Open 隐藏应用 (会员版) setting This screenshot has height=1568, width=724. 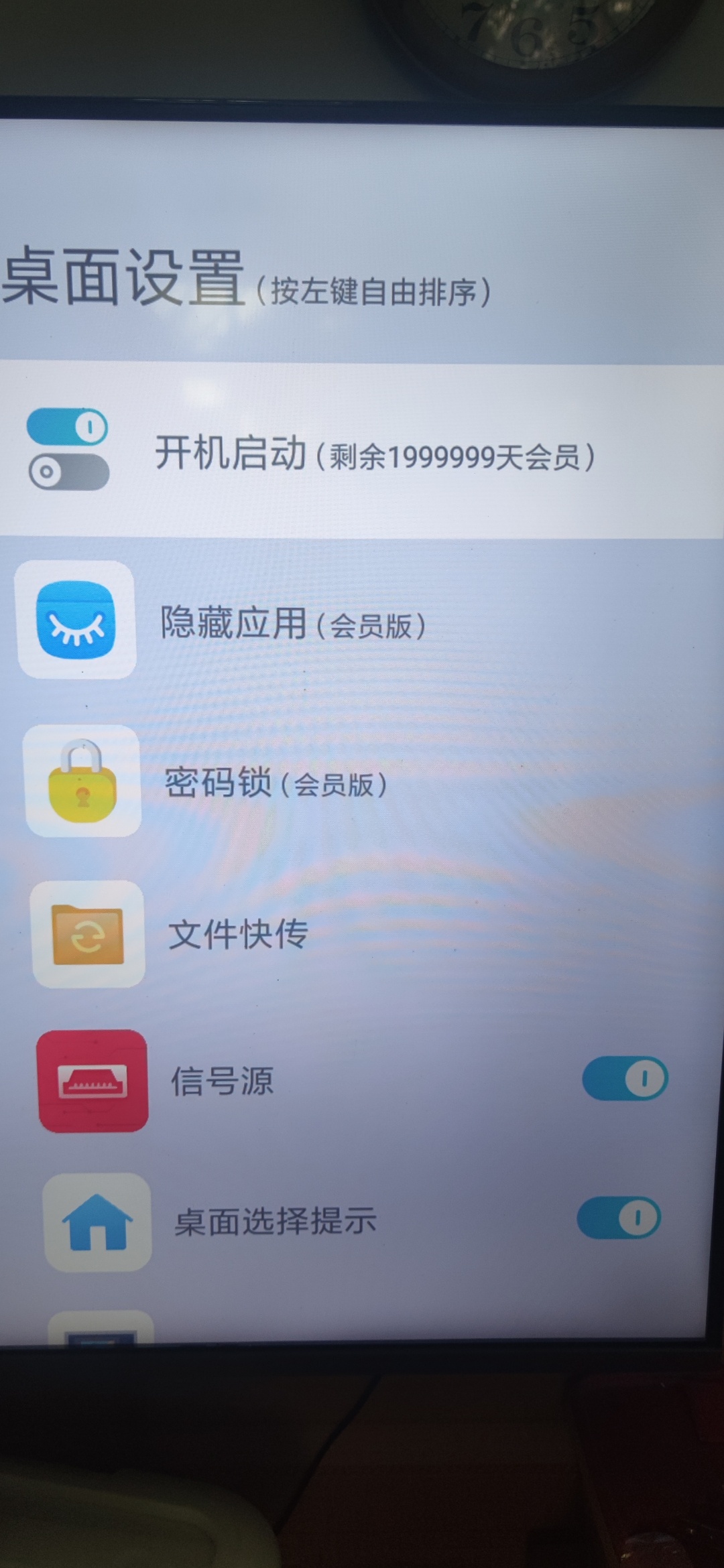point(292,623)
